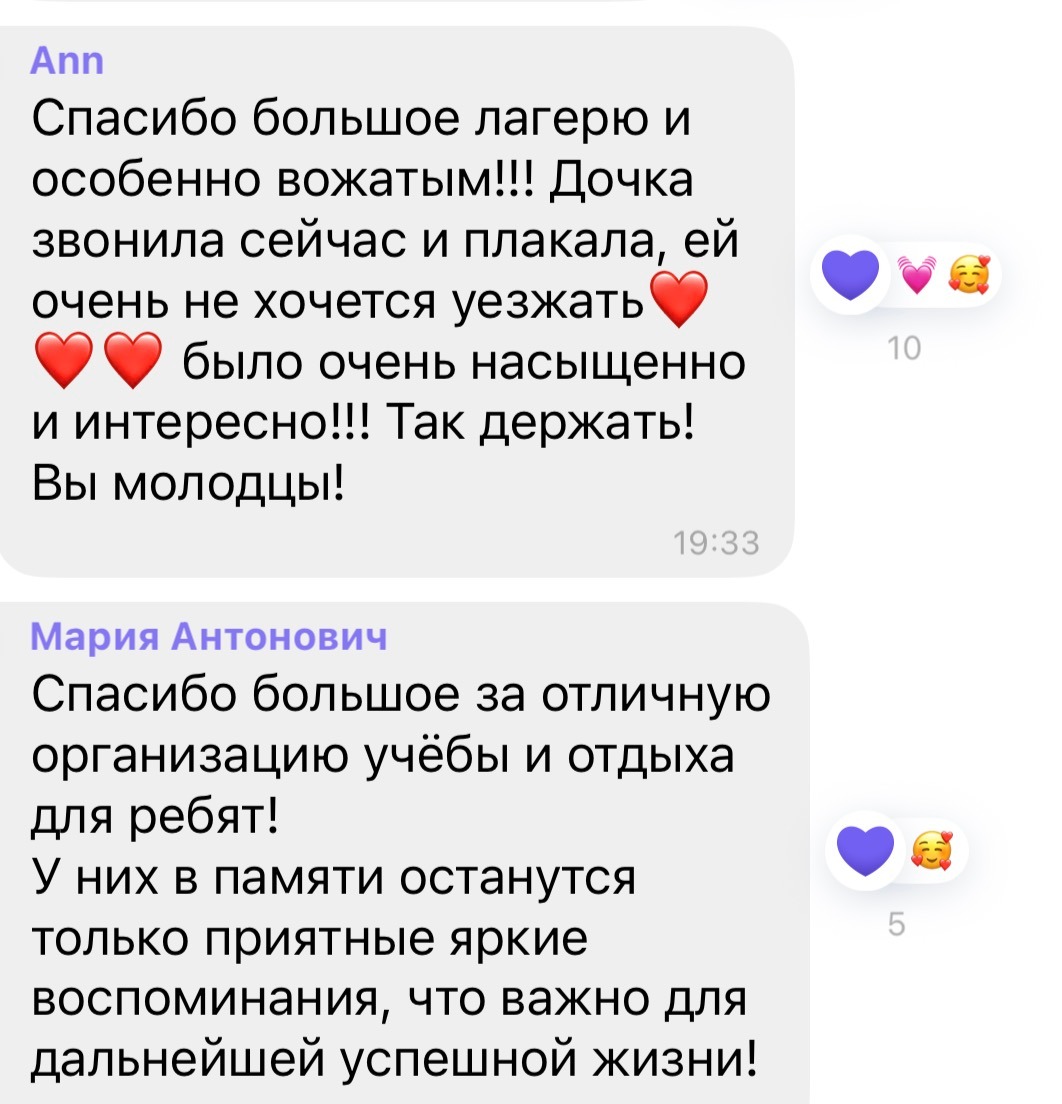
Task: Like Ann's message with the purple heart
Action: pos(848,273)
